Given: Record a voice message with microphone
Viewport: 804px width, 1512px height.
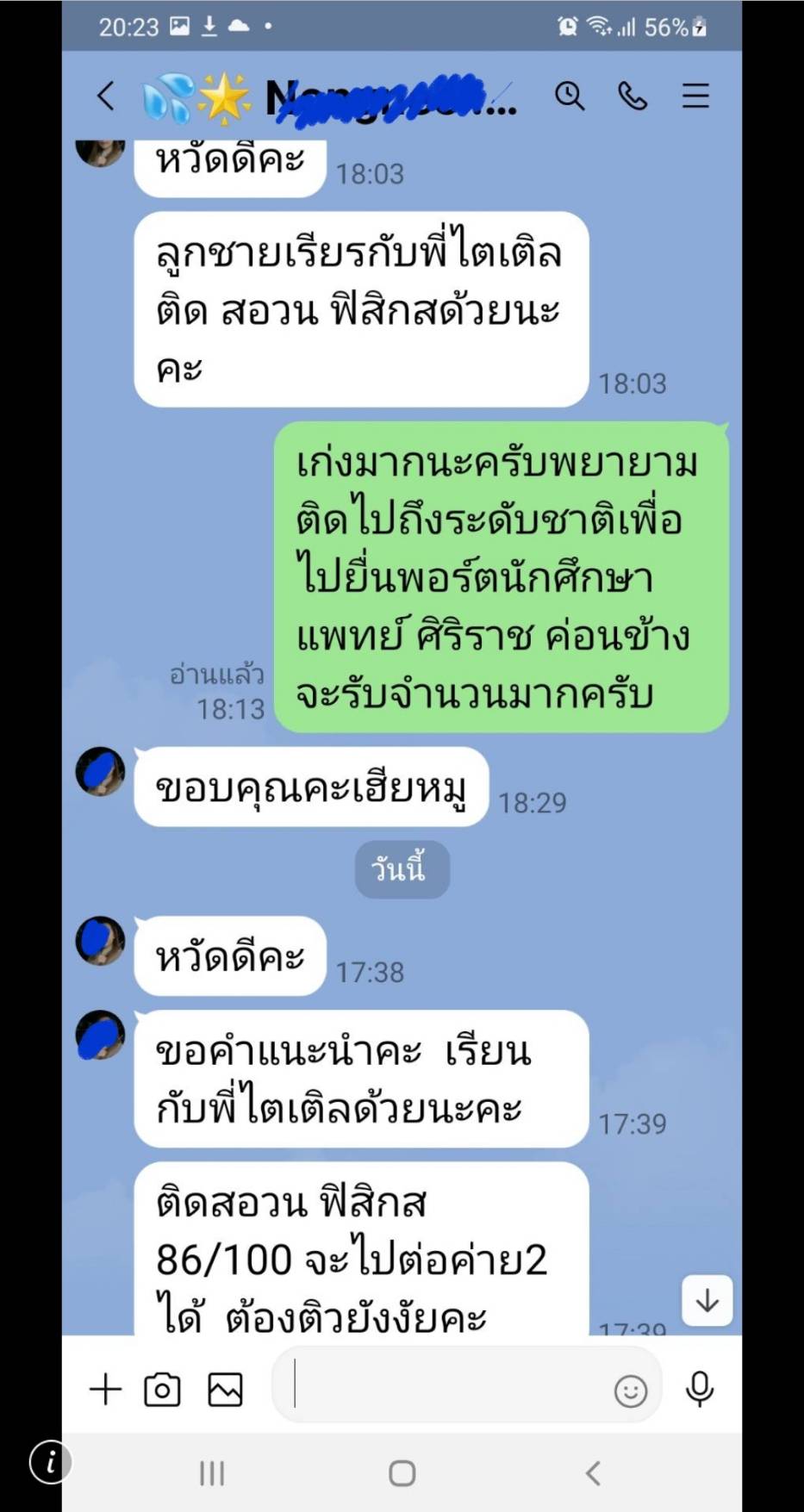Looking at the screenshot, I should [x=700, y=1389].
